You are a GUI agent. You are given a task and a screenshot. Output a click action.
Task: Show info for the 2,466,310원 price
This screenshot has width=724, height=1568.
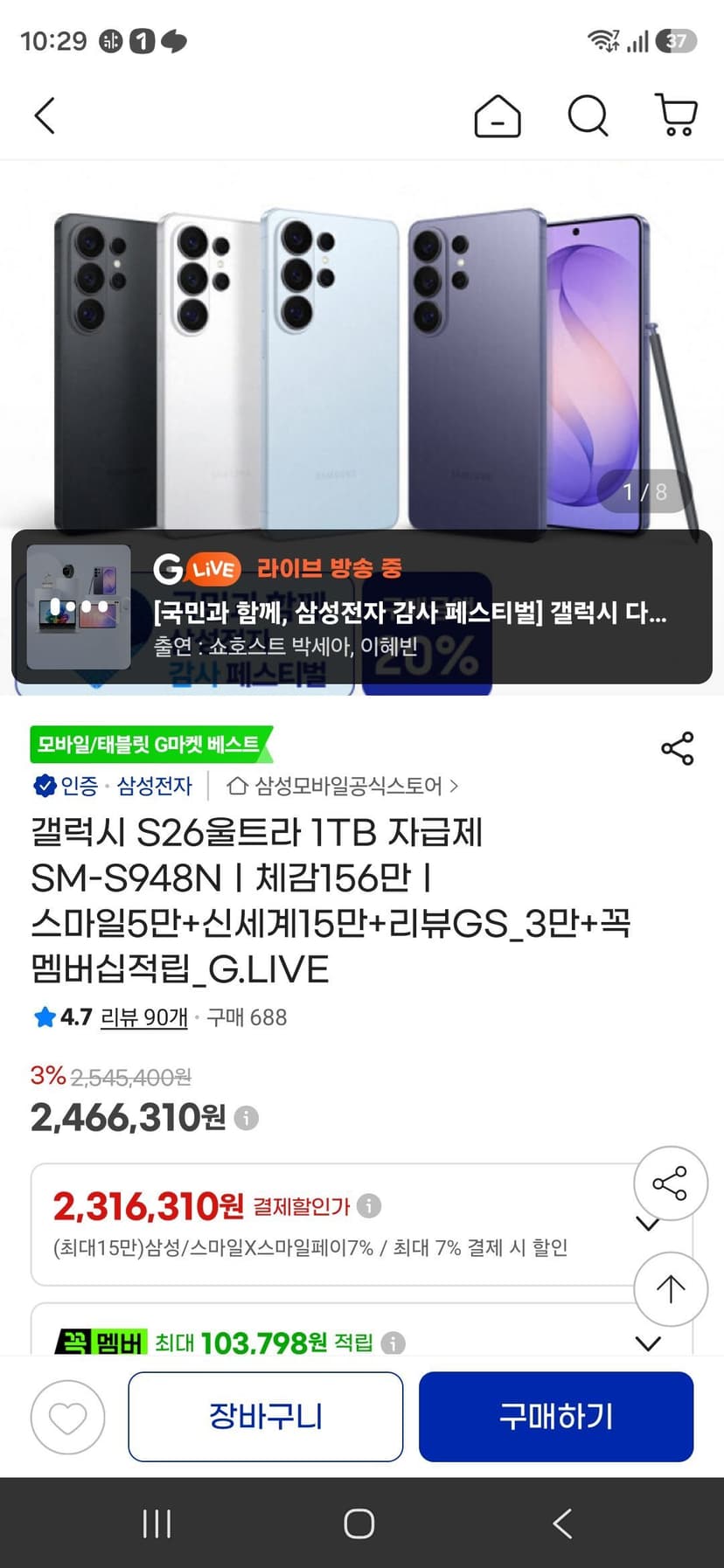click(x=247, y=1118)
